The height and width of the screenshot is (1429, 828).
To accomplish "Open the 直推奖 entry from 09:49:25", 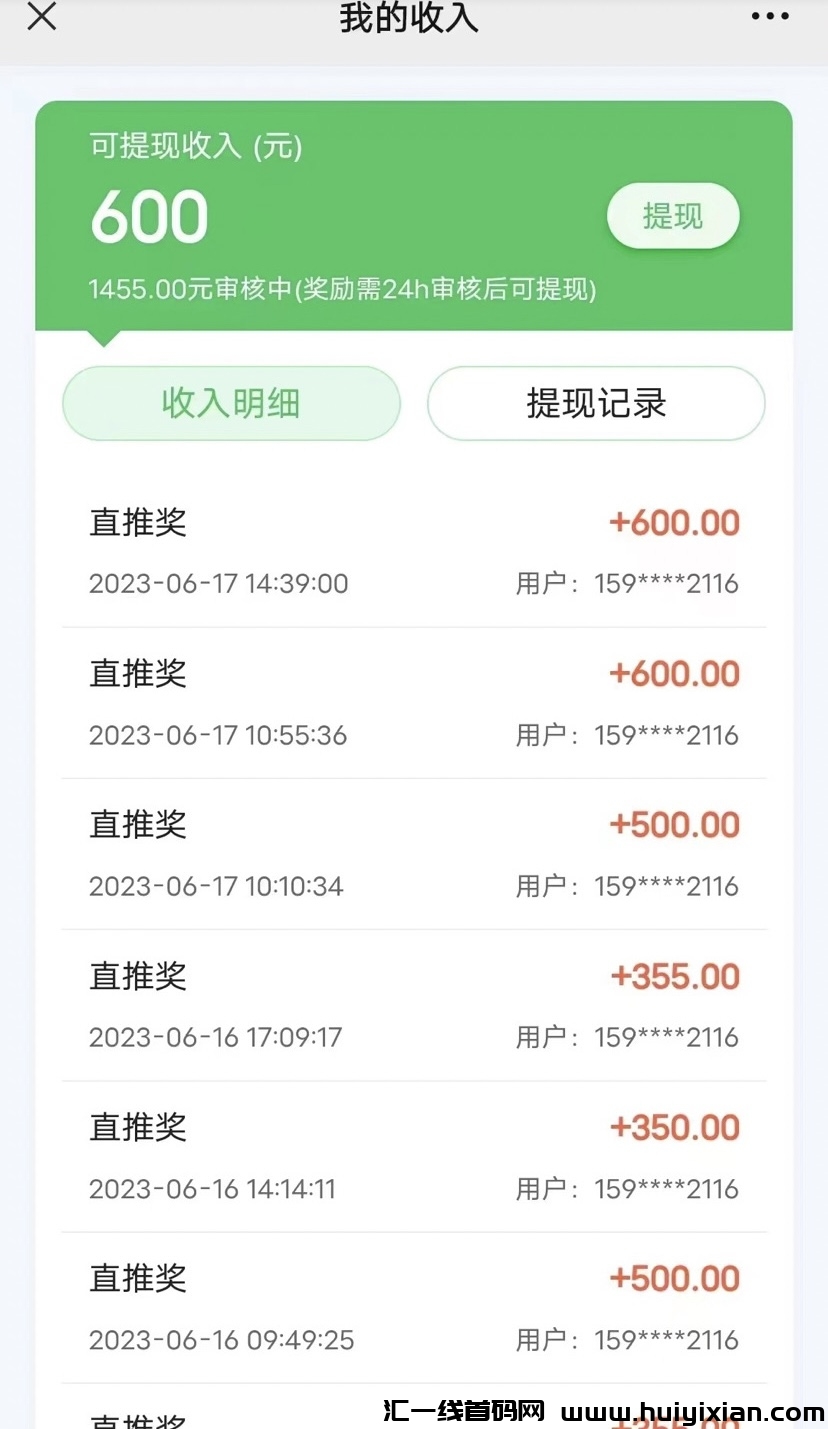I will pyautogui.click(x=137, y=1278).
